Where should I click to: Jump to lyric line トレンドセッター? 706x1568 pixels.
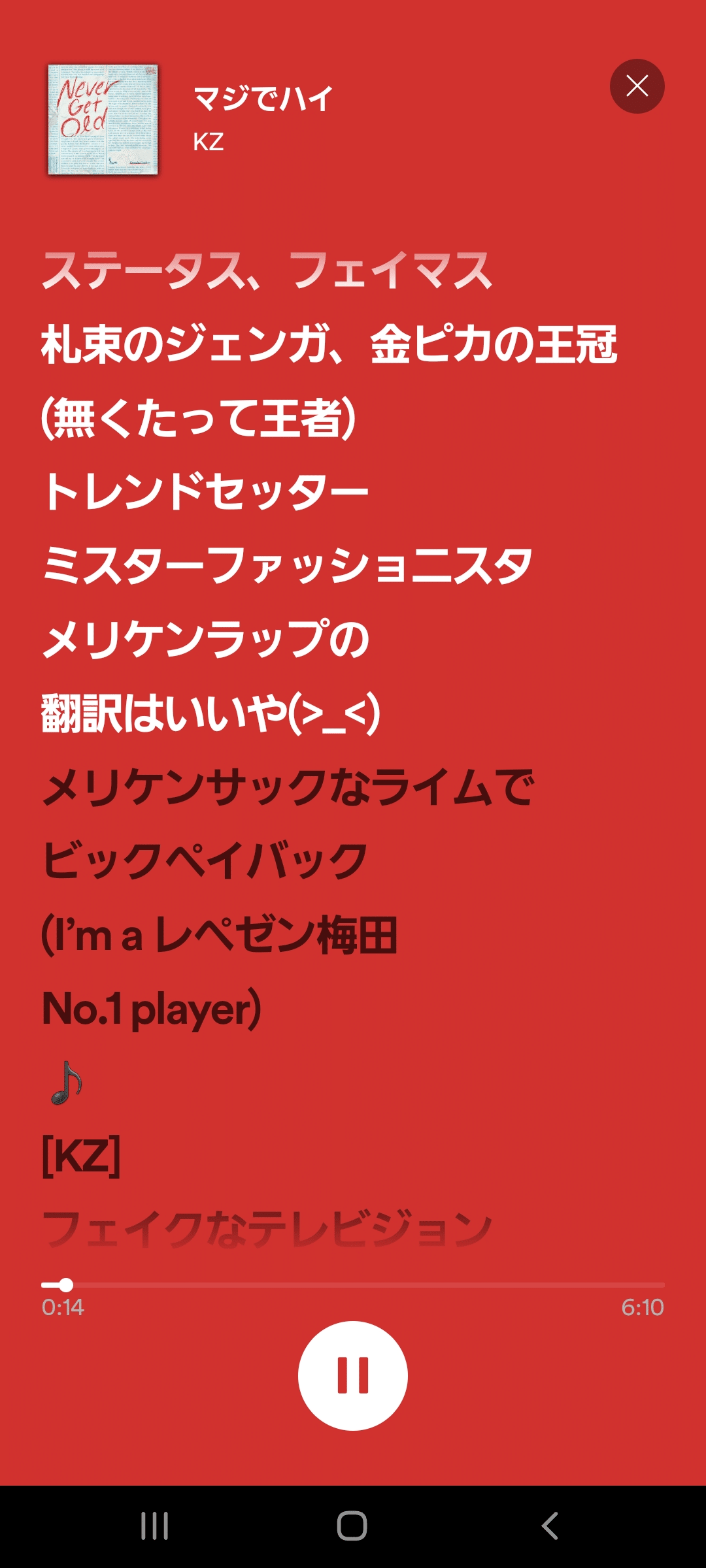205,491
